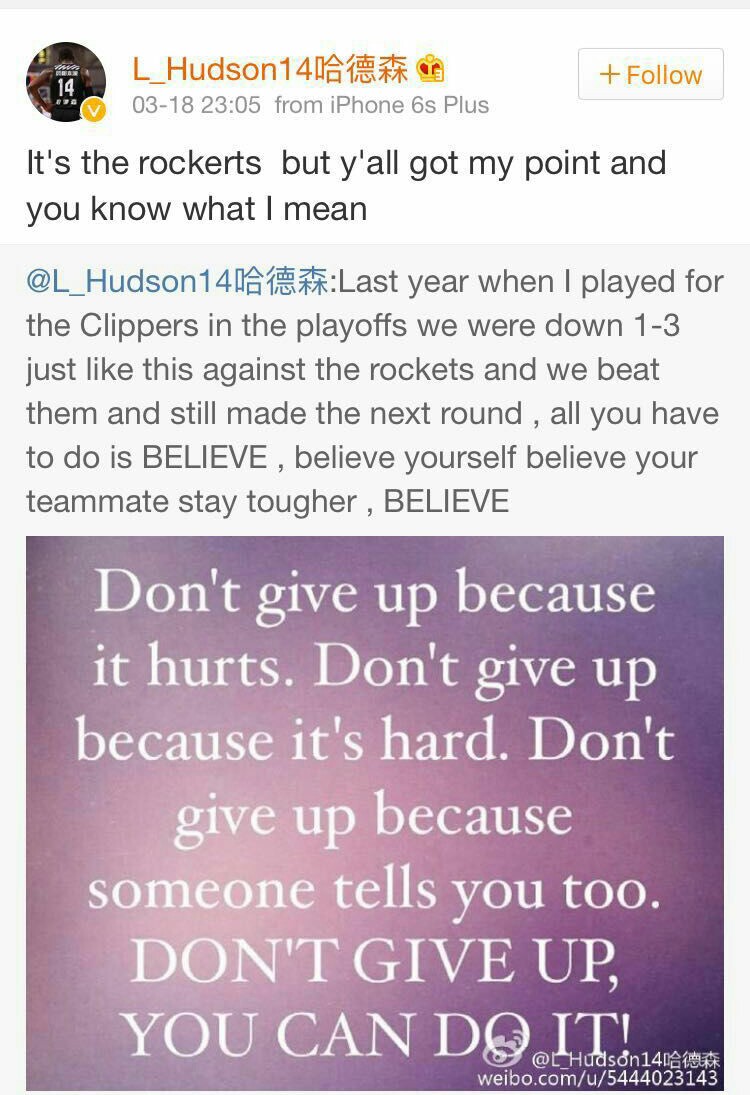Open the orange L_Hudson14哈德森 username
The width and height of the screenshot is (750, 1095).
271,69
